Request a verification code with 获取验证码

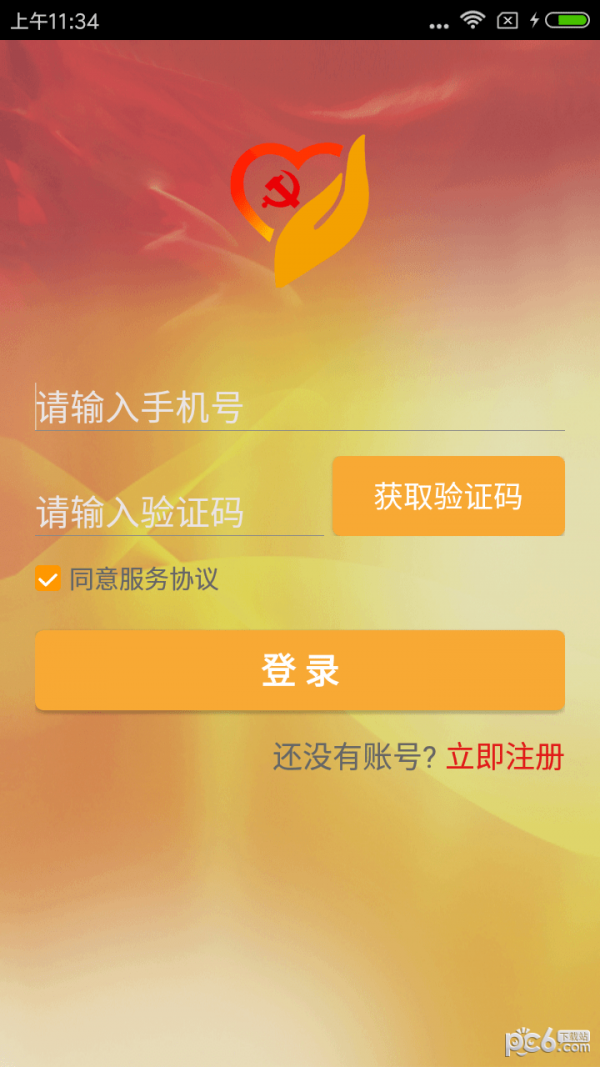(448, 496)
